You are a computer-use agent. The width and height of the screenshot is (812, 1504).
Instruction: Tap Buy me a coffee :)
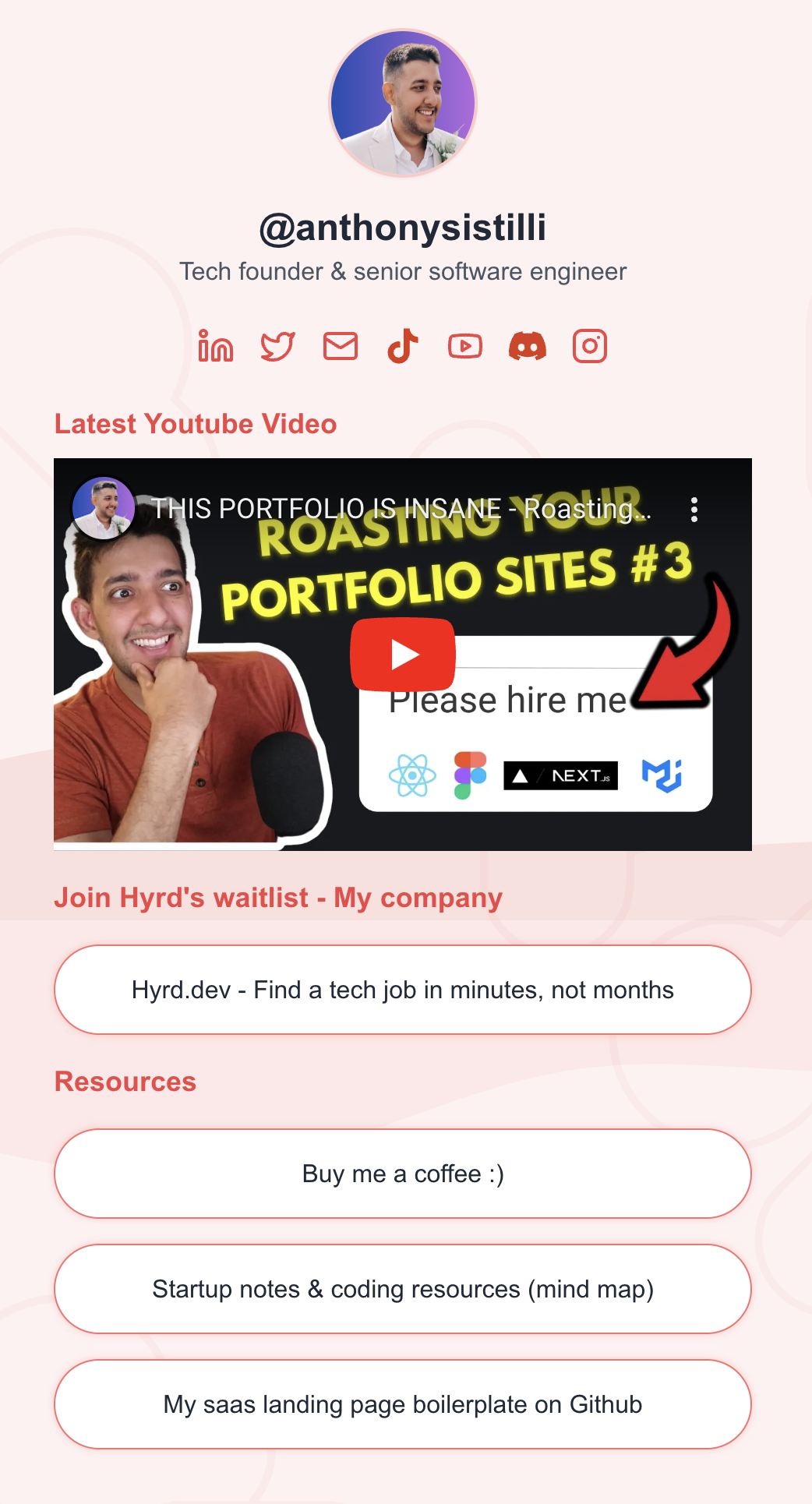[402, 1174]
